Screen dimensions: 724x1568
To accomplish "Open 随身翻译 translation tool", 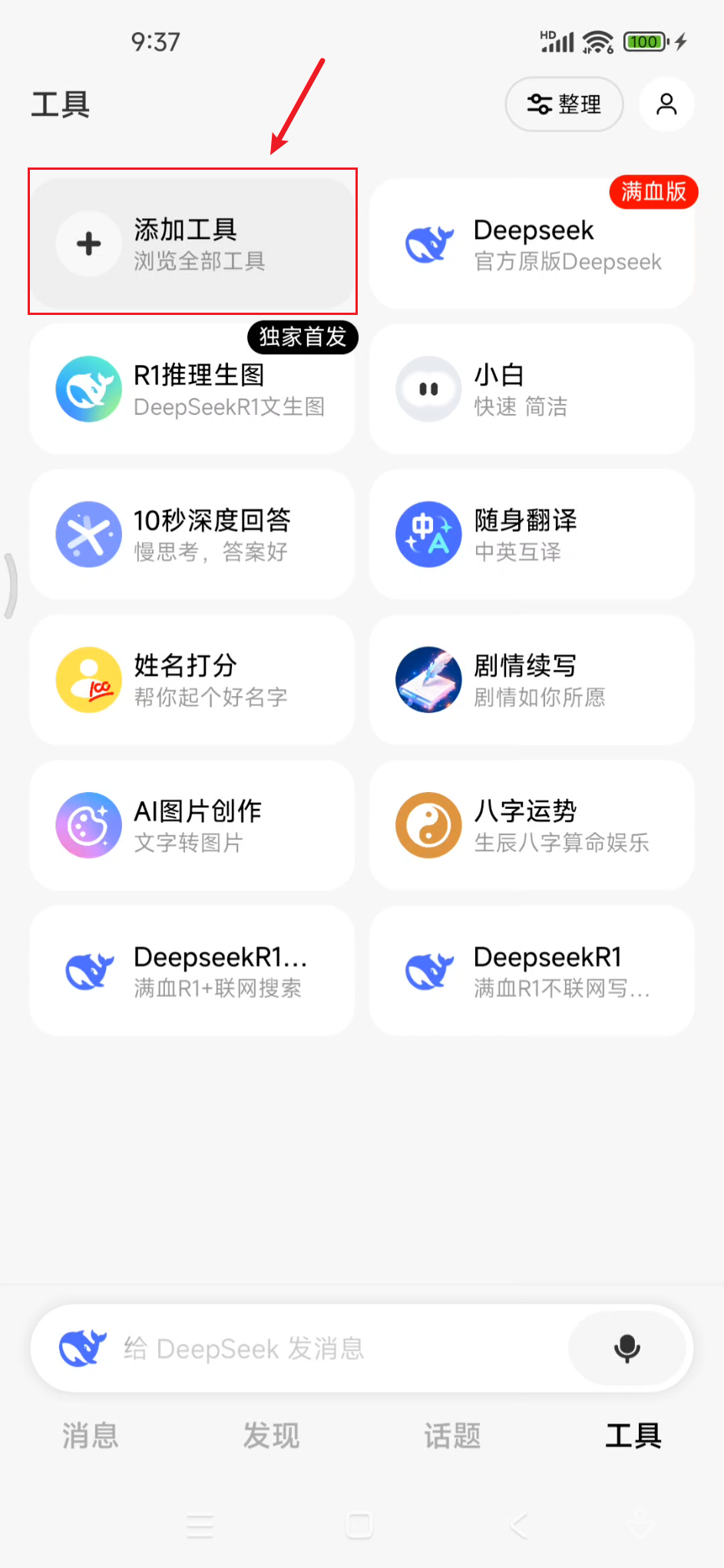I will [532, 534].
